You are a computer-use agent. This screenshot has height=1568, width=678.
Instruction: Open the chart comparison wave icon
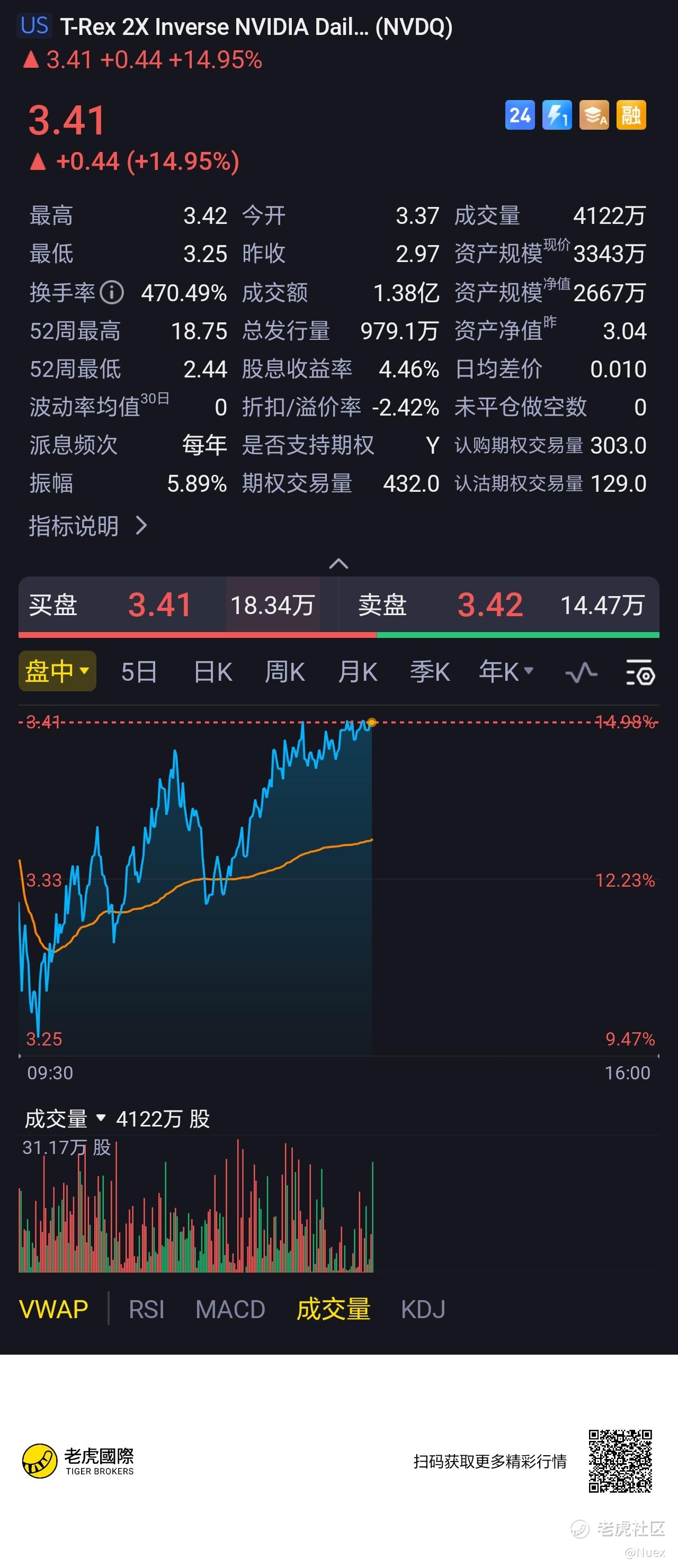pyautogui.click(x=581, y=673)
